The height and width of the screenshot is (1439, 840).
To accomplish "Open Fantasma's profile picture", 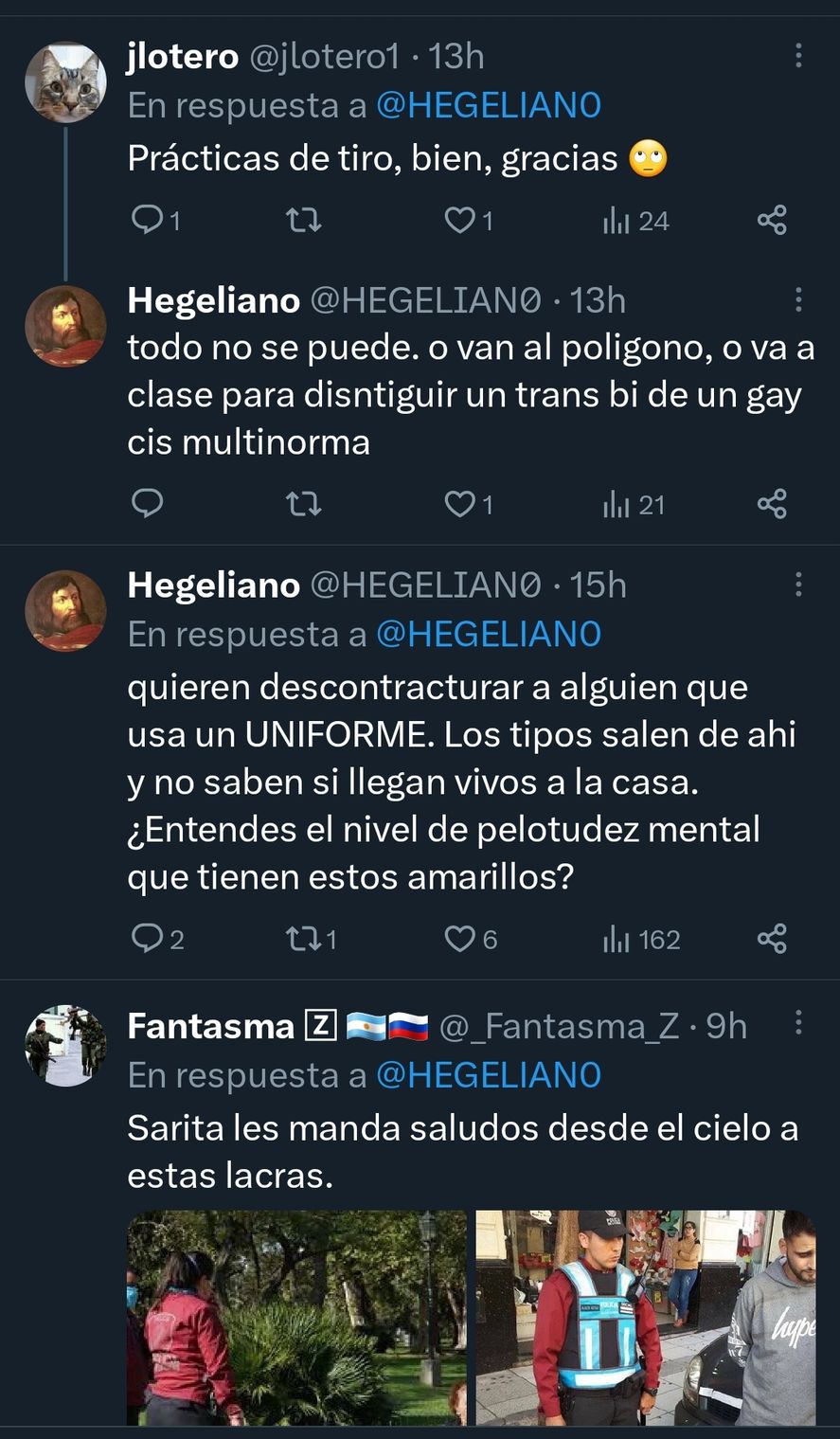I will tap(65, 1046).
